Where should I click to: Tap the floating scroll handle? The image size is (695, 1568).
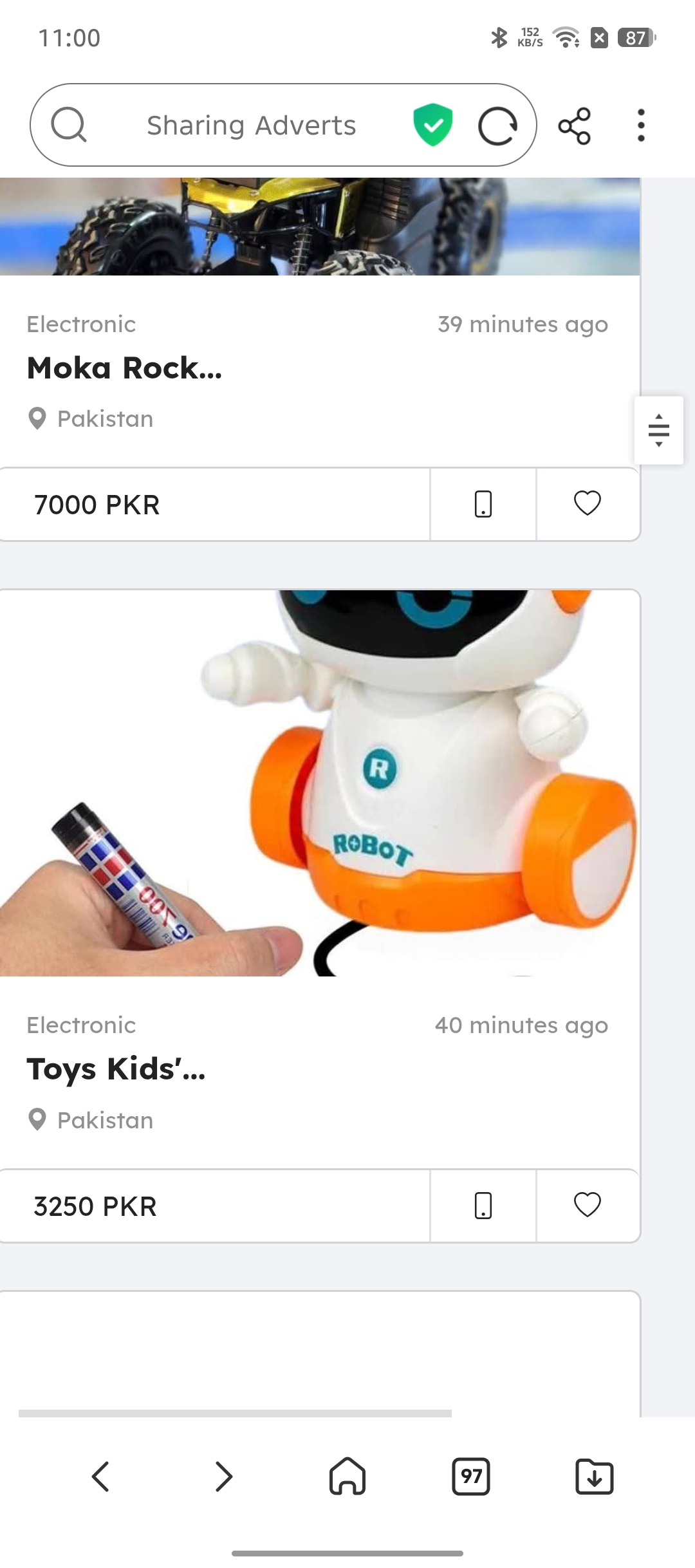point(658,430)
